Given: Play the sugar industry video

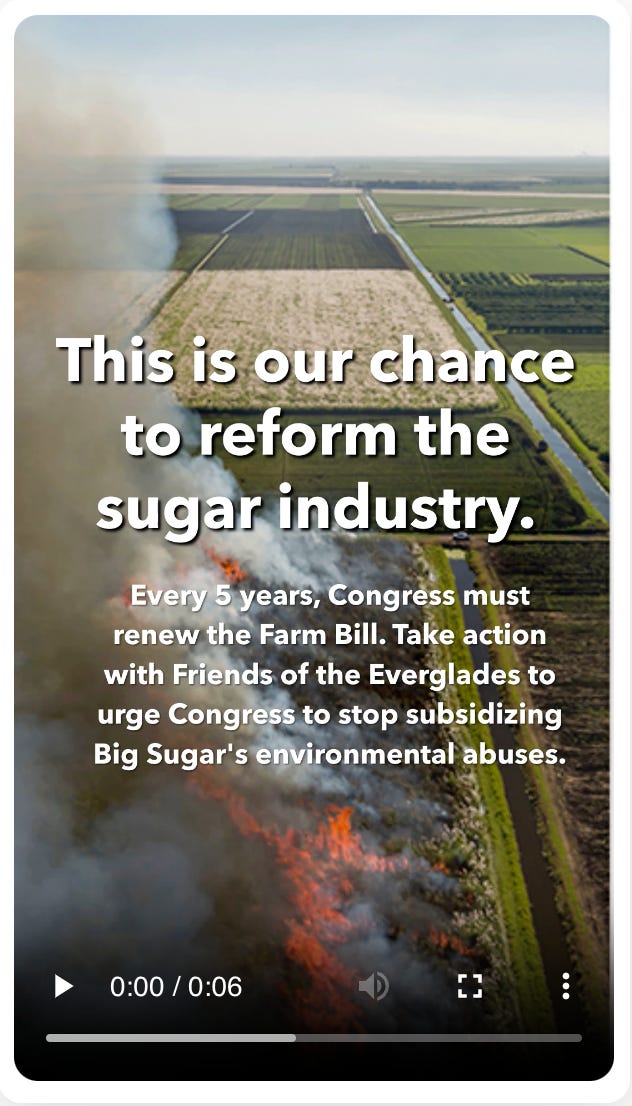Looking at the screenshot, I should pyautogui.click(x=64, y=987).
